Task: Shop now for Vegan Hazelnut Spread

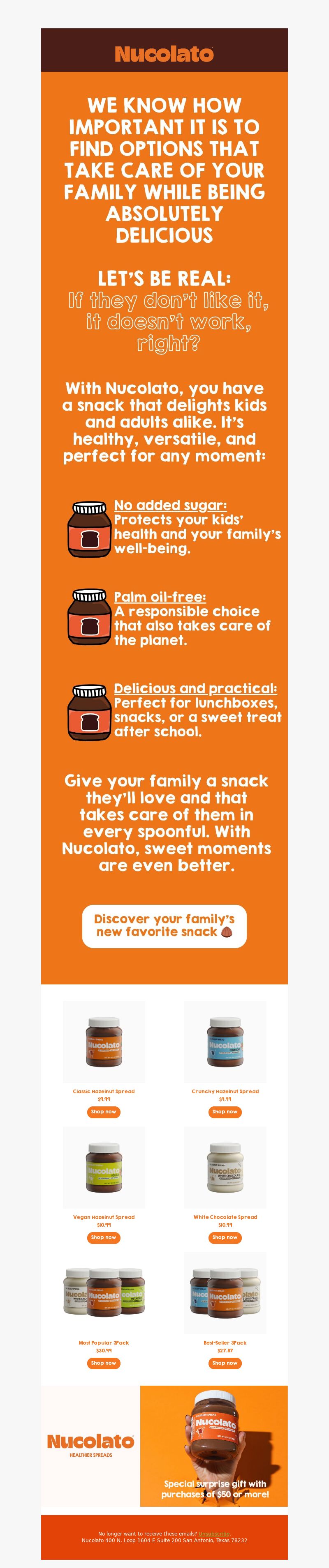Action: (x=104, y=1237)
